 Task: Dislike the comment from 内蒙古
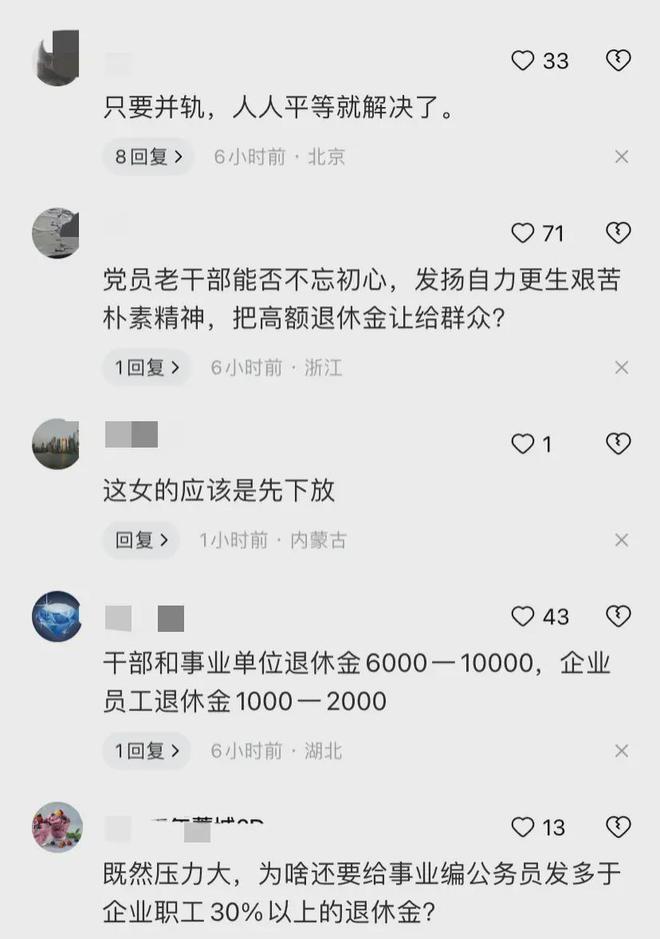(618, 444)
